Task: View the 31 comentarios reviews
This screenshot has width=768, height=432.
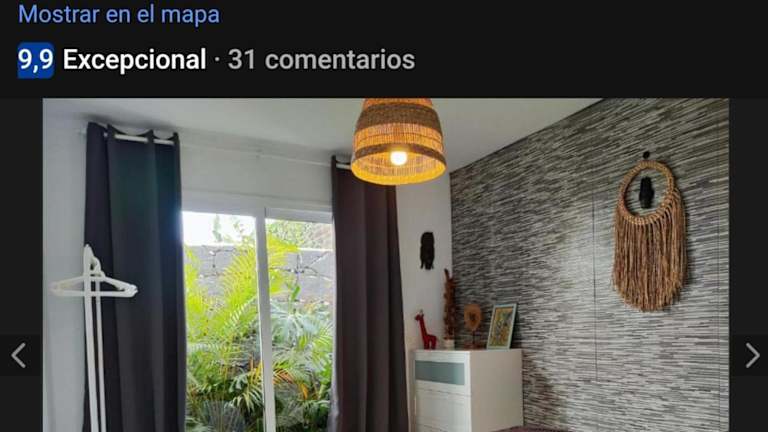Action: click(x=320, y=60)
